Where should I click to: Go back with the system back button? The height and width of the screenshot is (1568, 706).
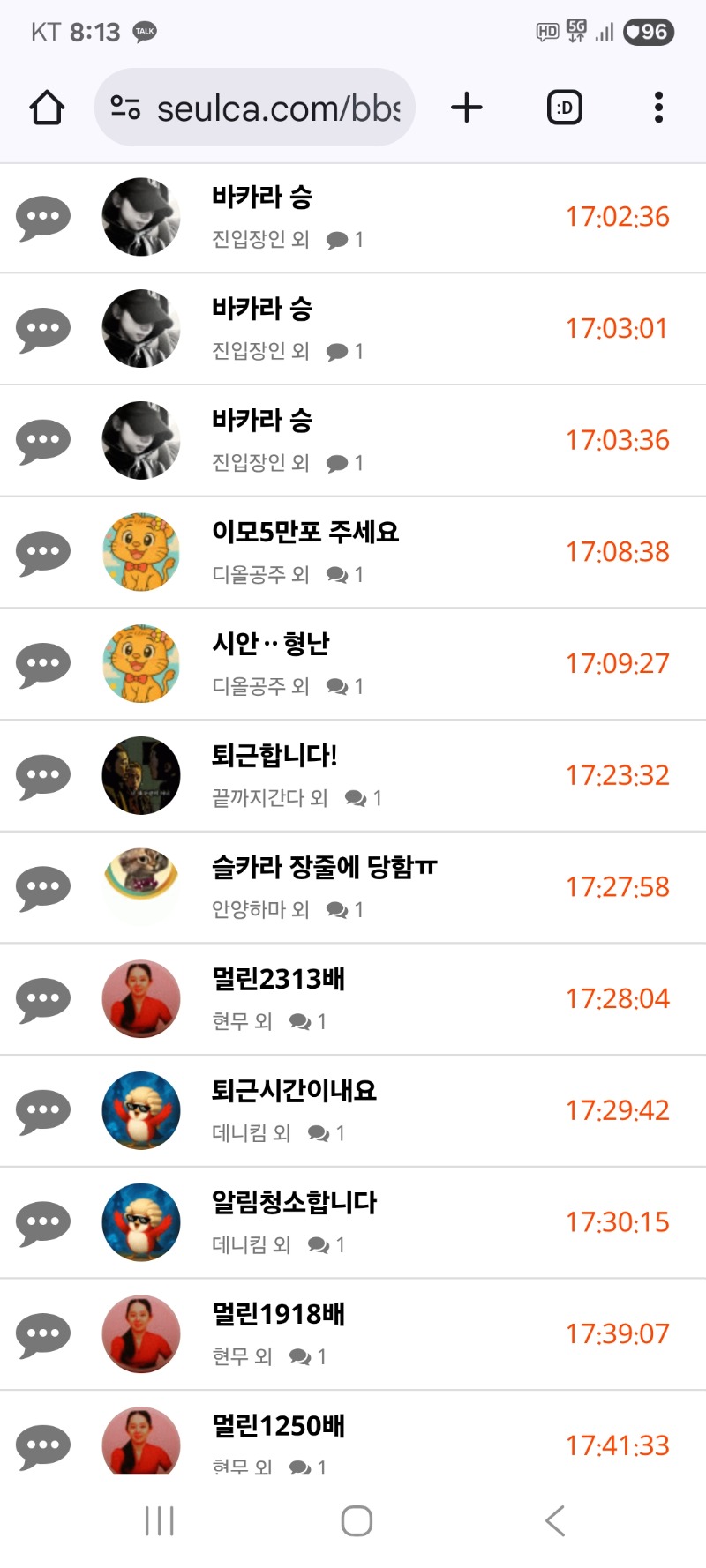(x=554, y=1521)
